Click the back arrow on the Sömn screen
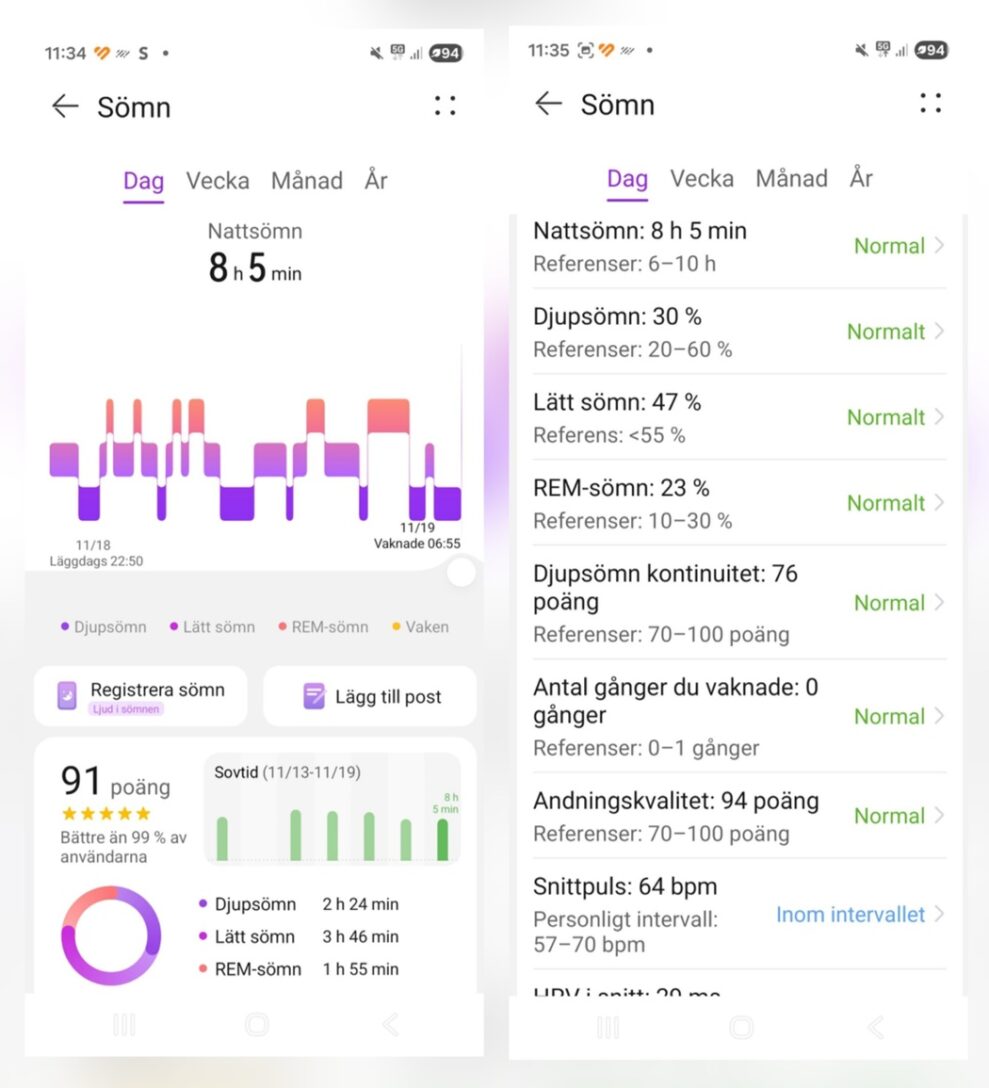The height and width of the screenshot is (1088, 989). (x=64, y=106)
